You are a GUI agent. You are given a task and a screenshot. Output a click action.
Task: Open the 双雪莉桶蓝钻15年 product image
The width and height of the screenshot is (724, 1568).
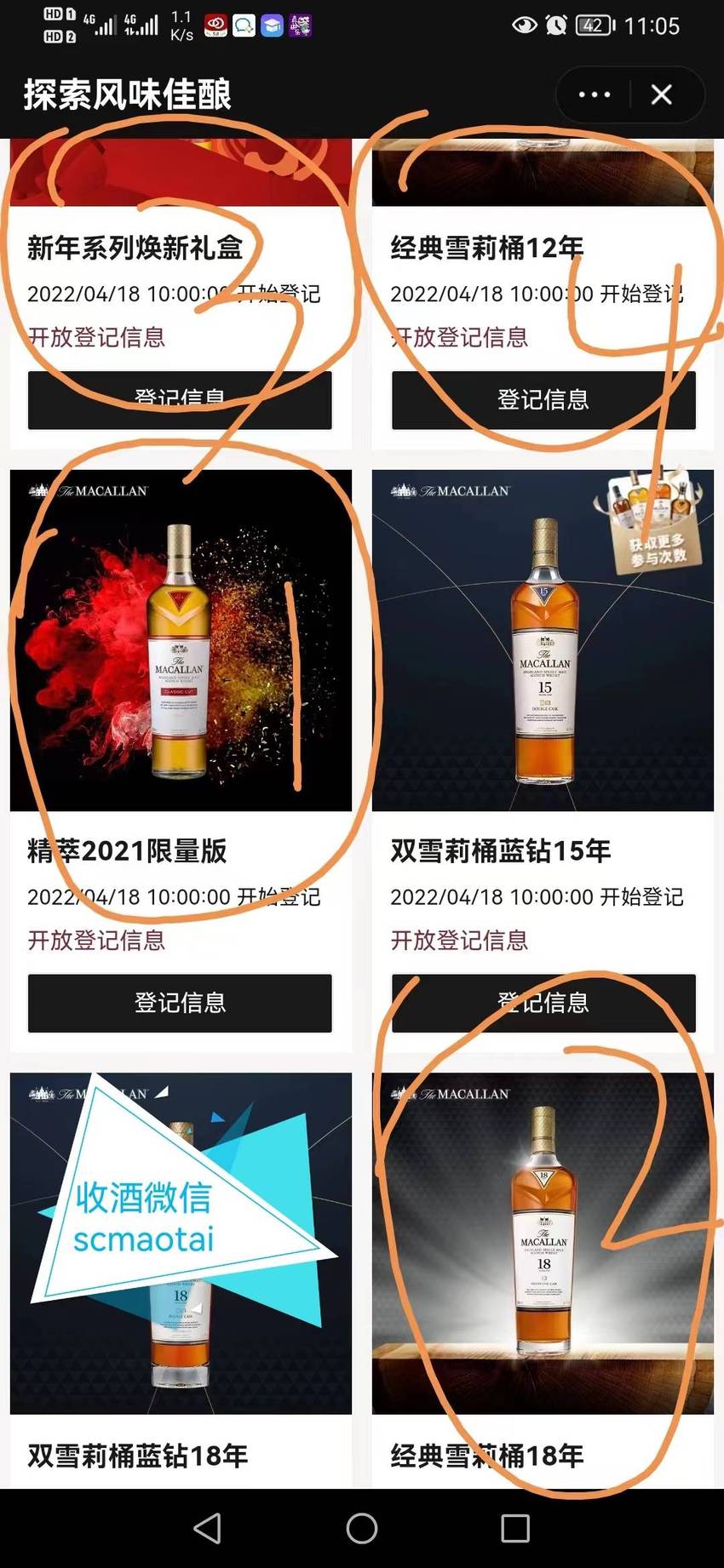coord(543,640)
